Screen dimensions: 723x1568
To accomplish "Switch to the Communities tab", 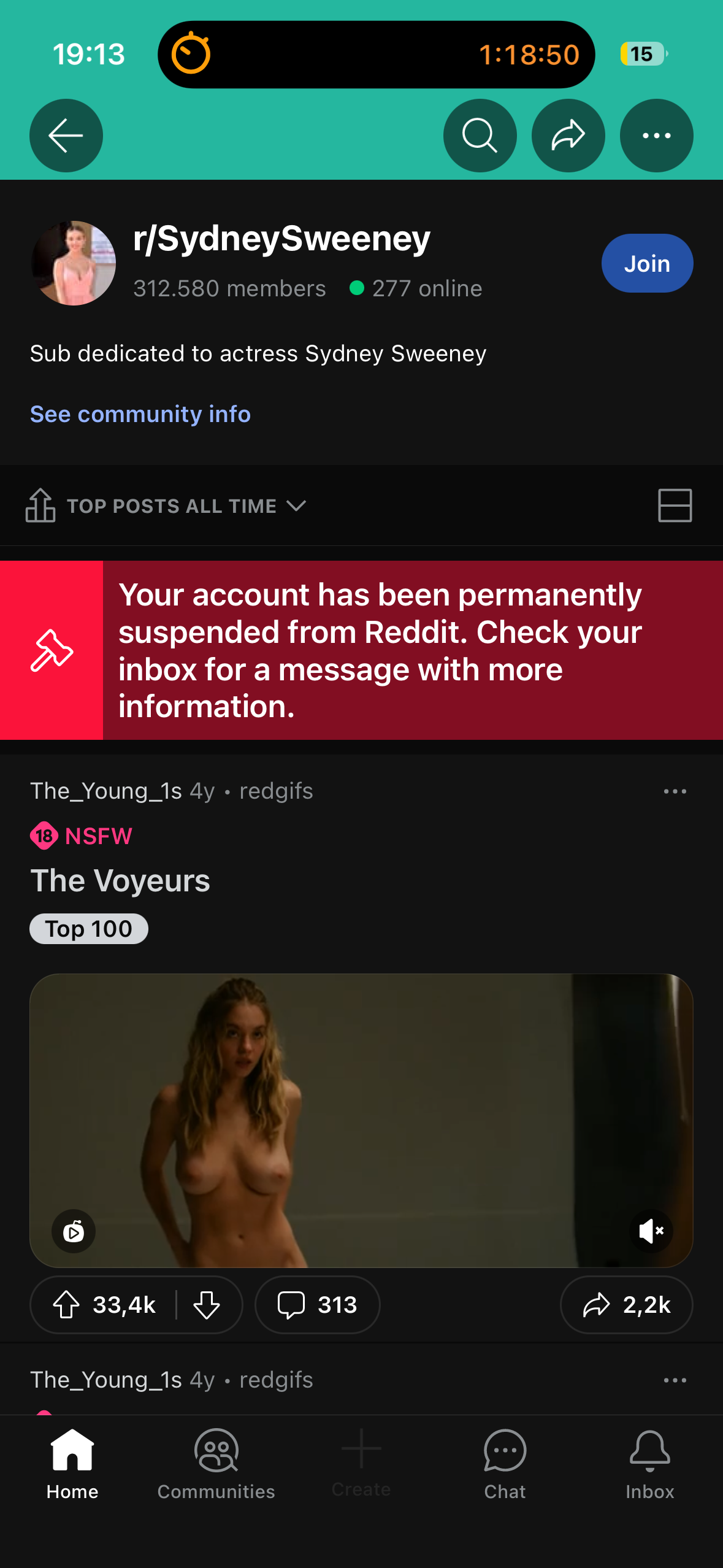I will point(216,1464).
